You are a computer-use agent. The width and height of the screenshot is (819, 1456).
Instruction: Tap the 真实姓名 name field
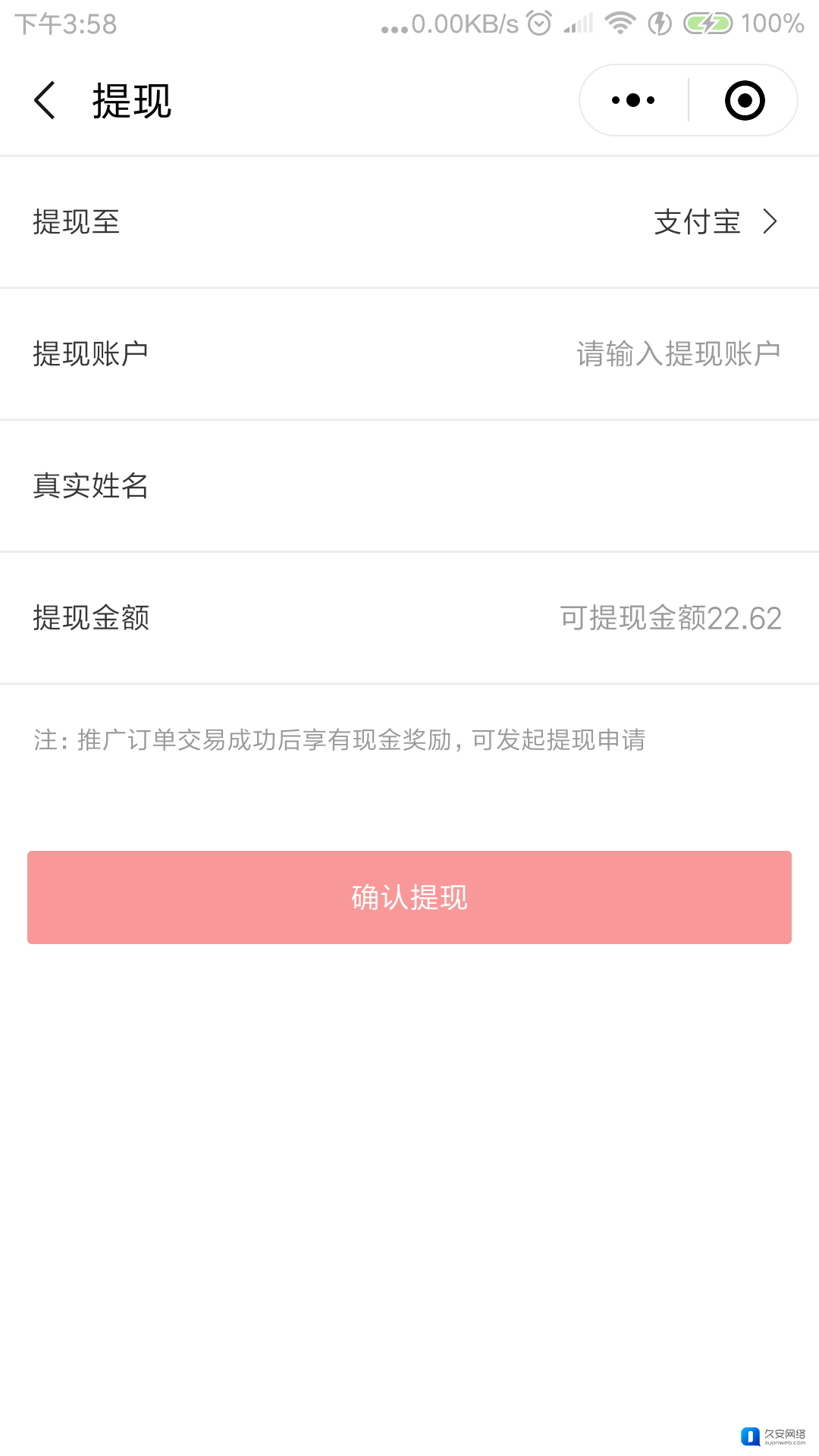click(x=409, y=486)
